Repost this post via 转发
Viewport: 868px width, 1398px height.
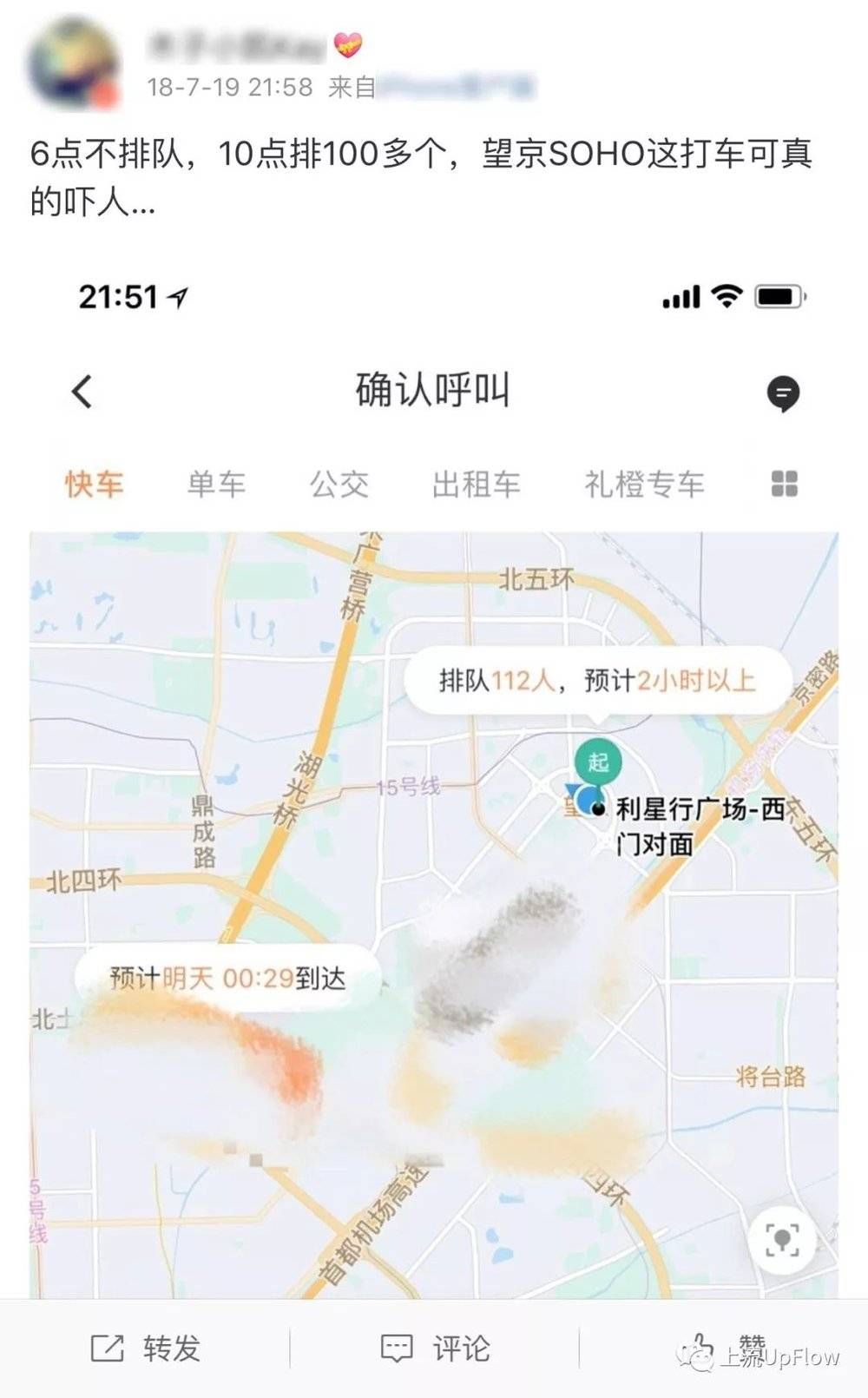point(146,1349)
